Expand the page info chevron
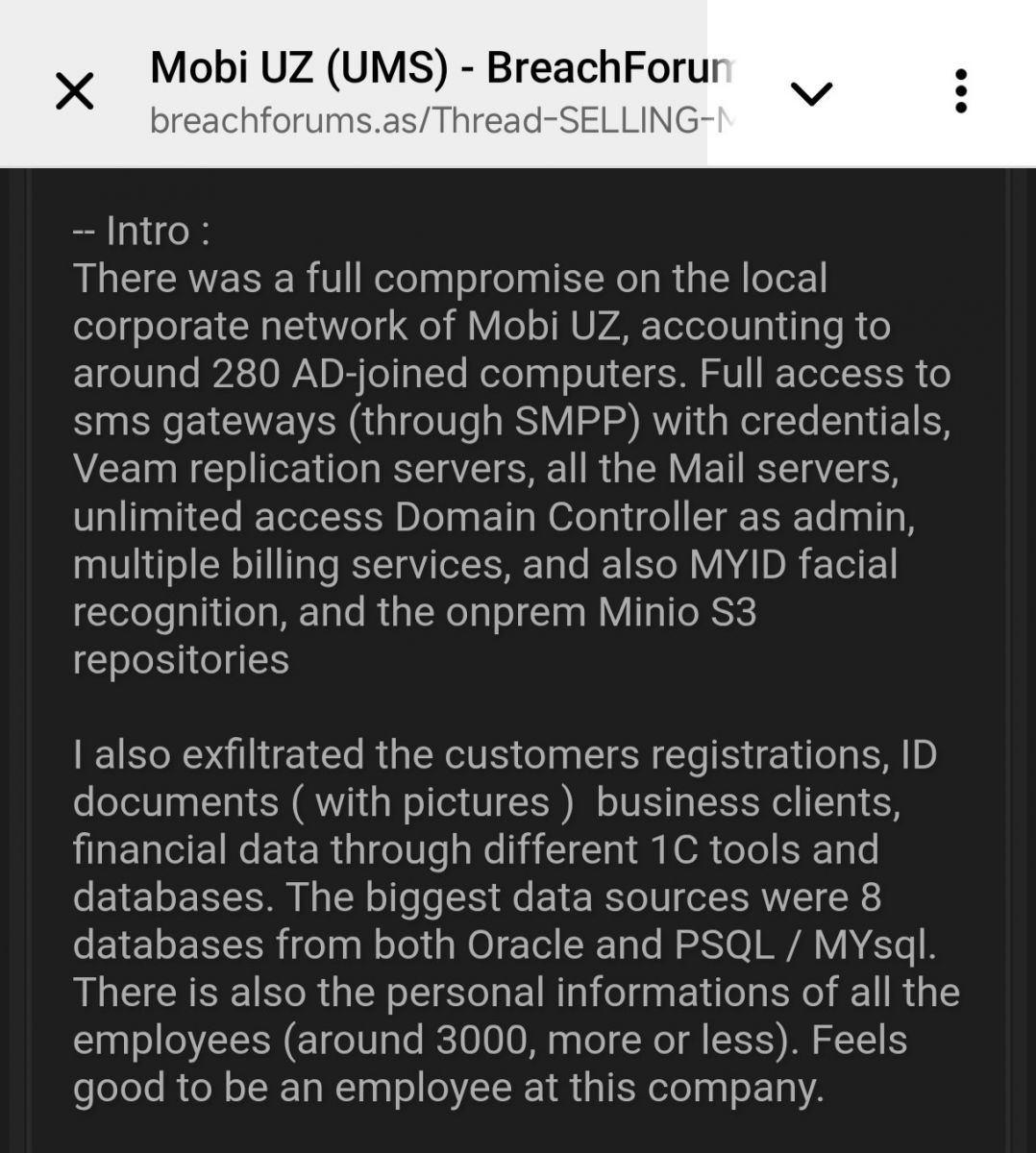The image size is (1036, 1153). (x=811, y=93)
